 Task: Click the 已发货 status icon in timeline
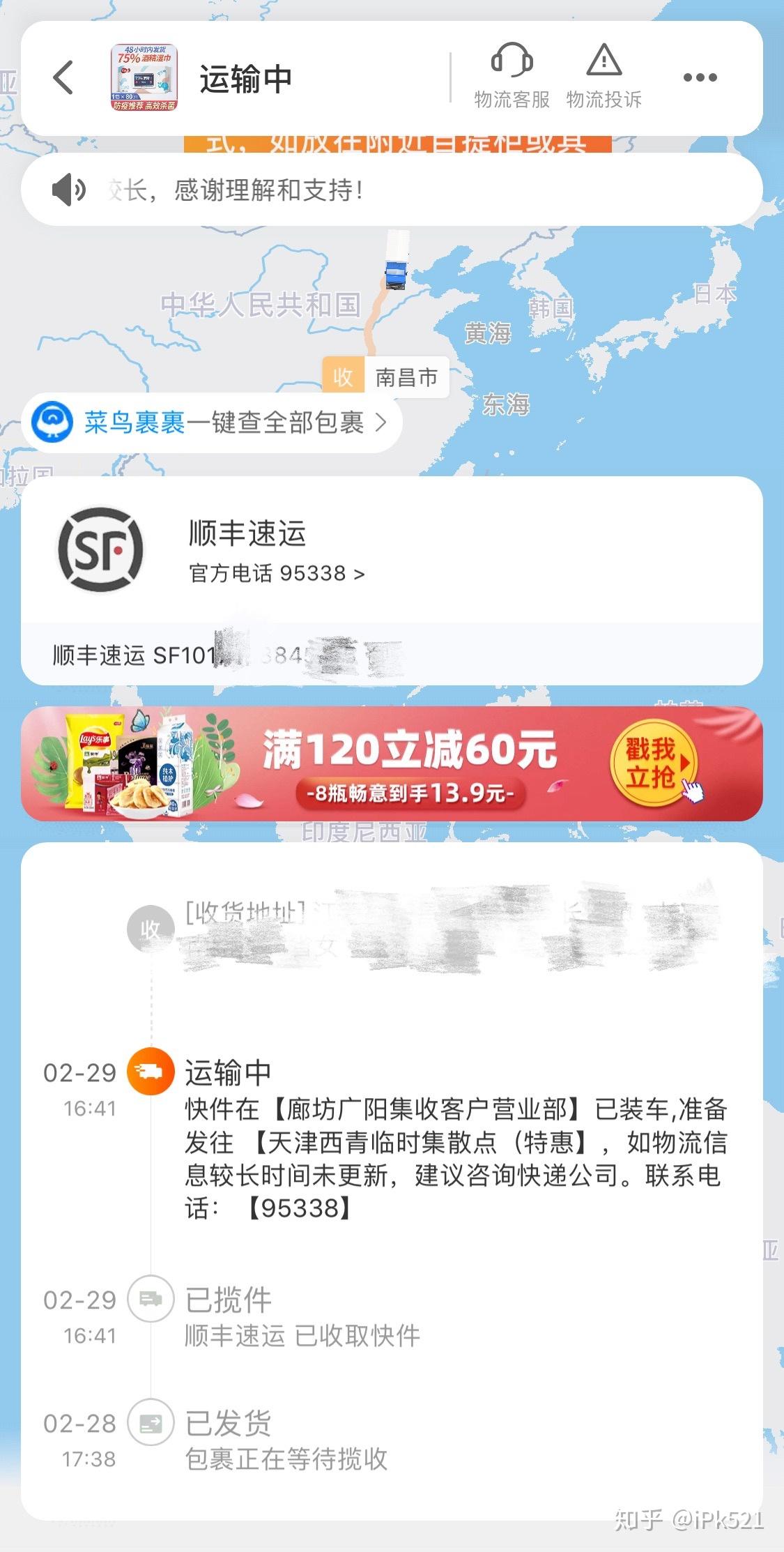click(x=152, y=1422)
